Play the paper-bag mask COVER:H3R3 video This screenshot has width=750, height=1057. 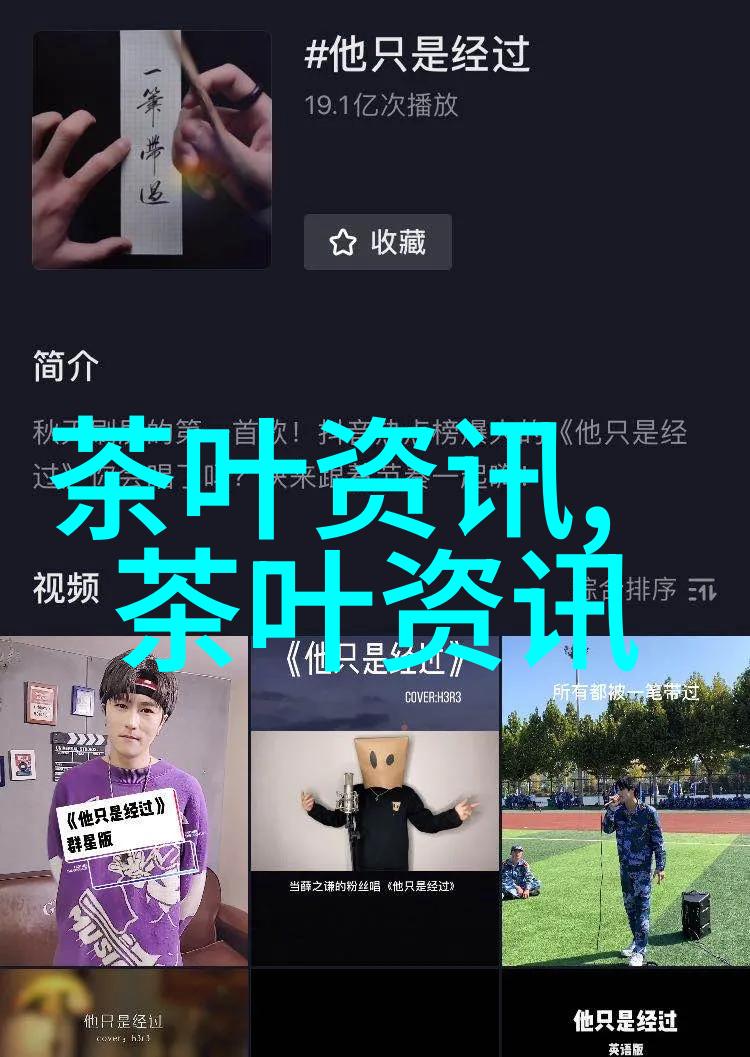point(375,800)
